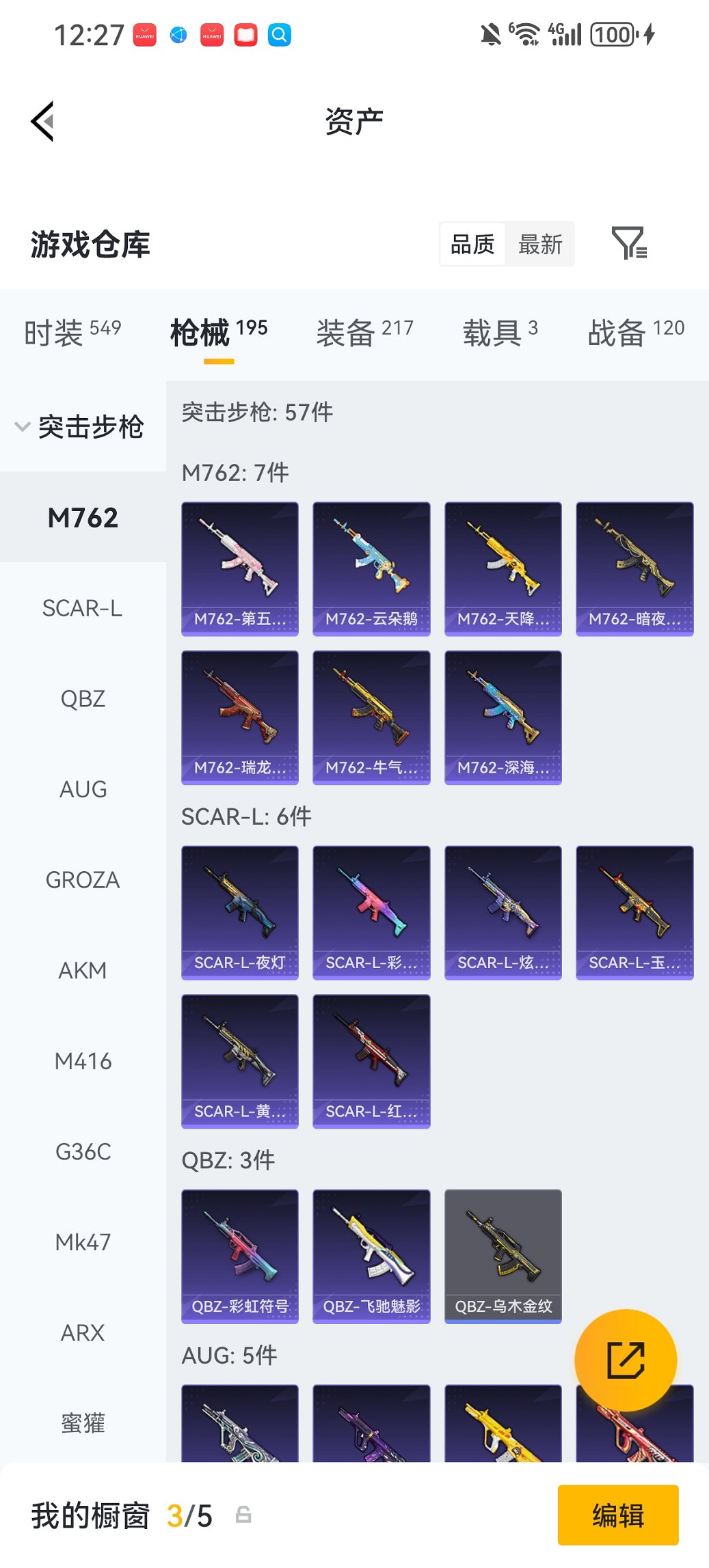Open the M762-云朵鹅 skin
The image size is (709, 1568).
[371, 568]
